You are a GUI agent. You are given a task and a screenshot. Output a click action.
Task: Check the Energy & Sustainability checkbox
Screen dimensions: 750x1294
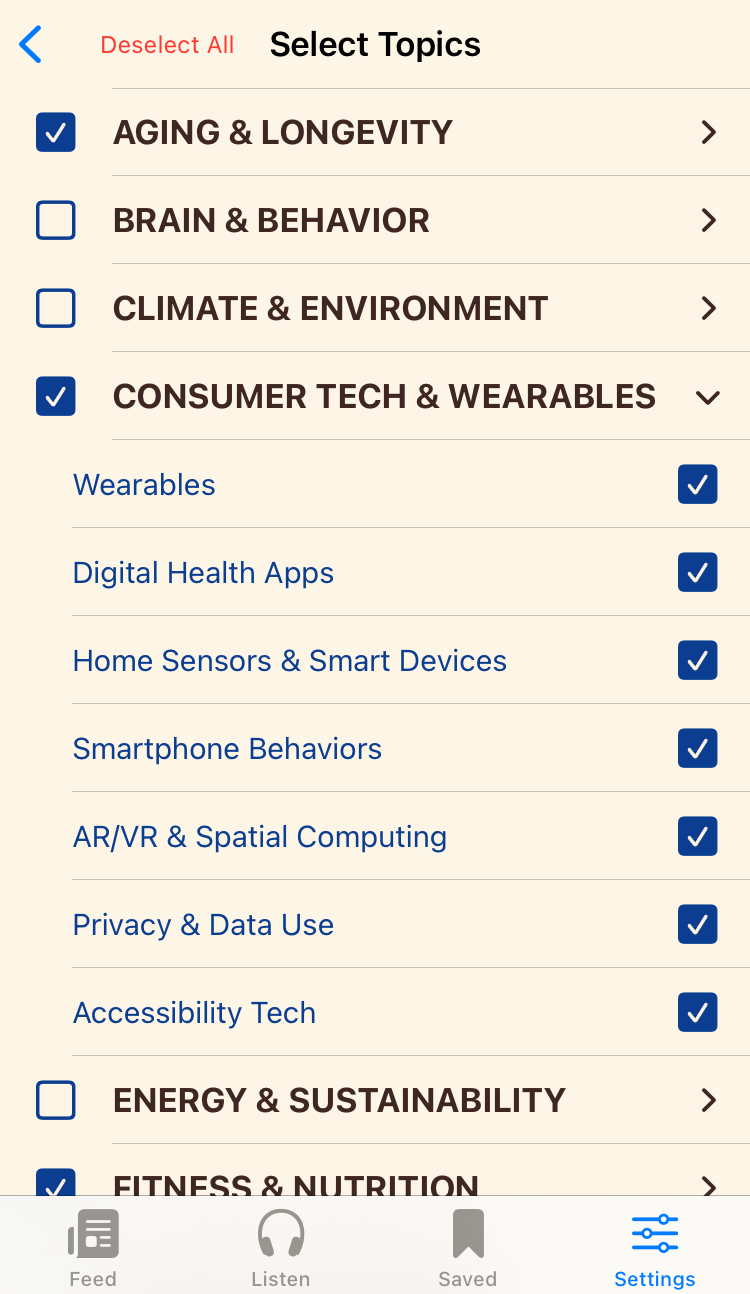tap(56, 1100)
